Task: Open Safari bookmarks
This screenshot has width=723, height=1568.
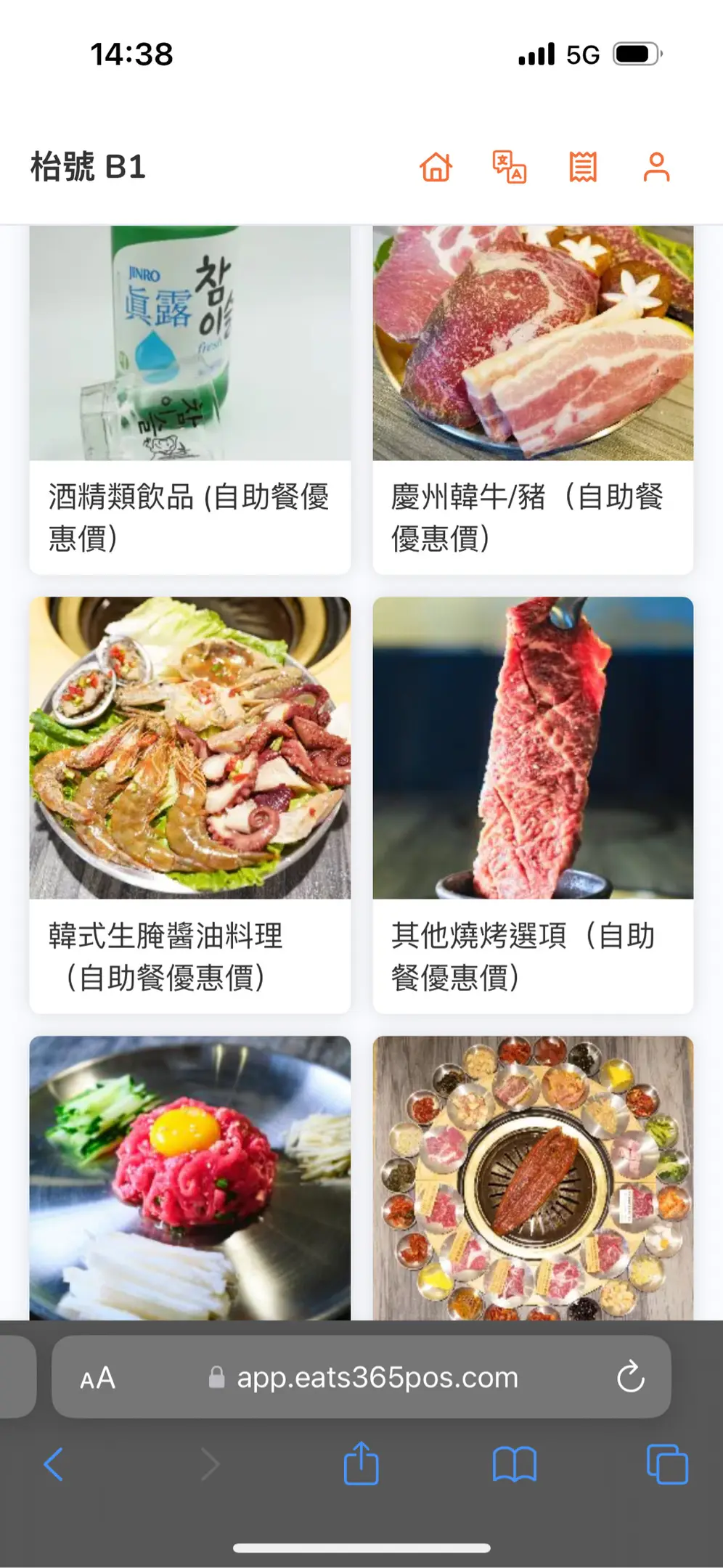Action: [514, 1464]
